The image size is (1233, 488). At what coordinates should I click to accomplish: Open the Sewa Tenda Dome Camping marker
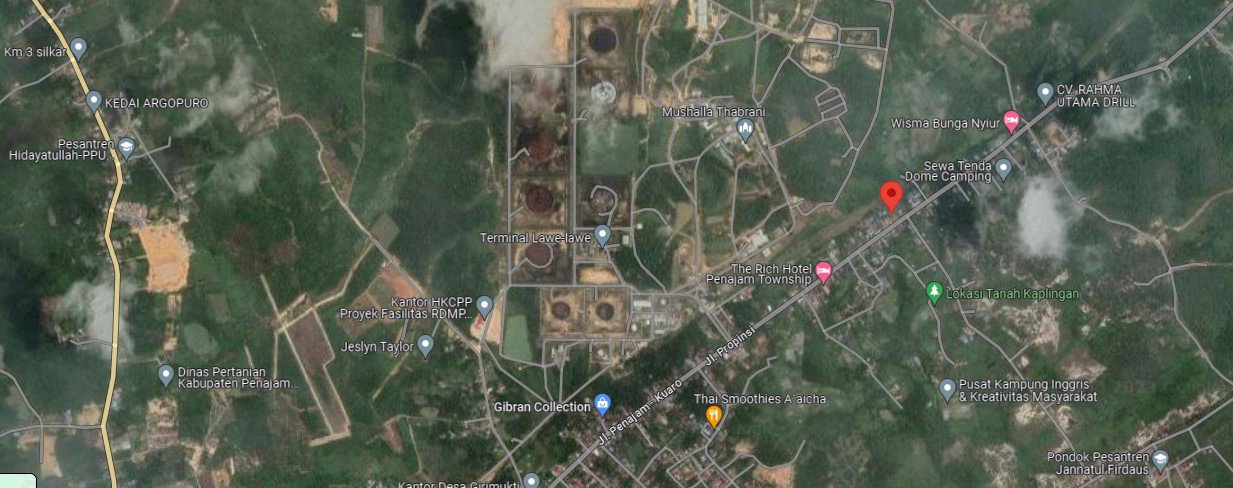(1003, 168)
